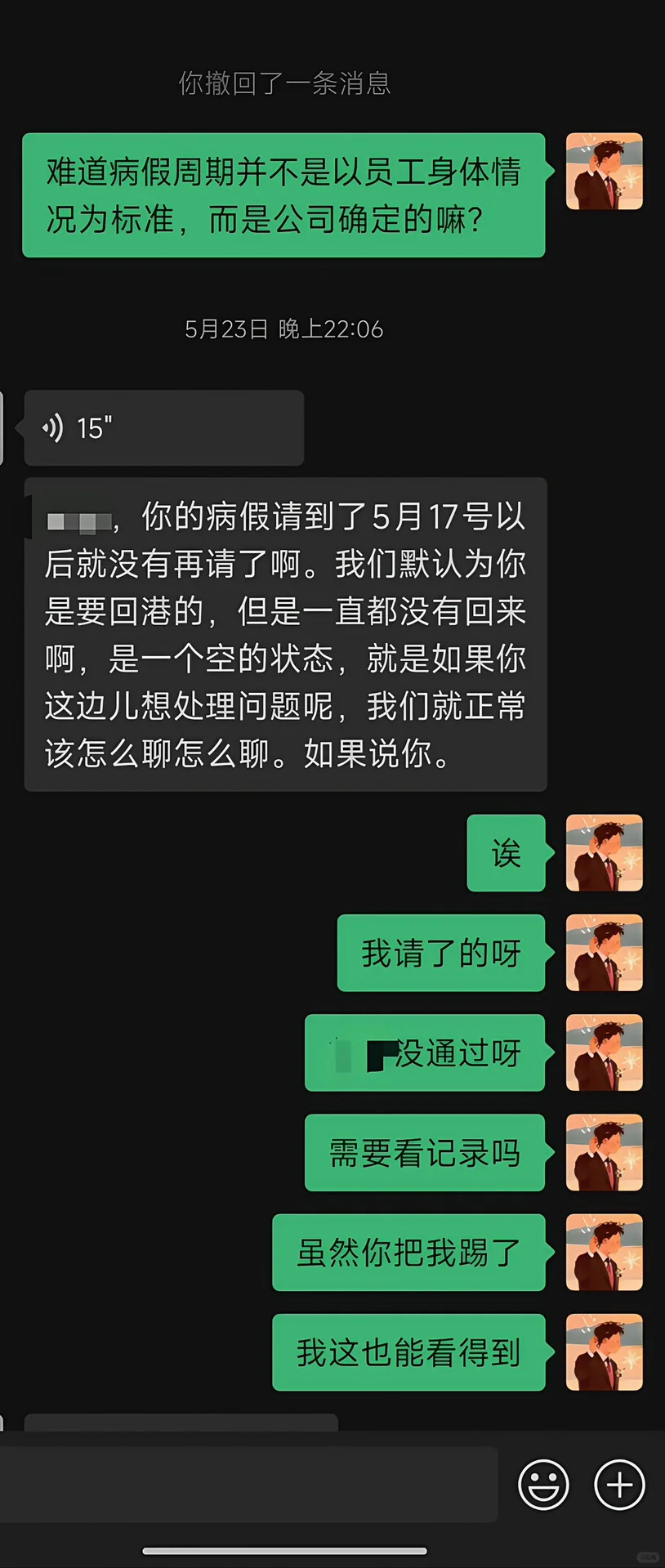Tap avatar next to 我请了的呀 message
This screenshot has width=665, height=1568.
604,954
